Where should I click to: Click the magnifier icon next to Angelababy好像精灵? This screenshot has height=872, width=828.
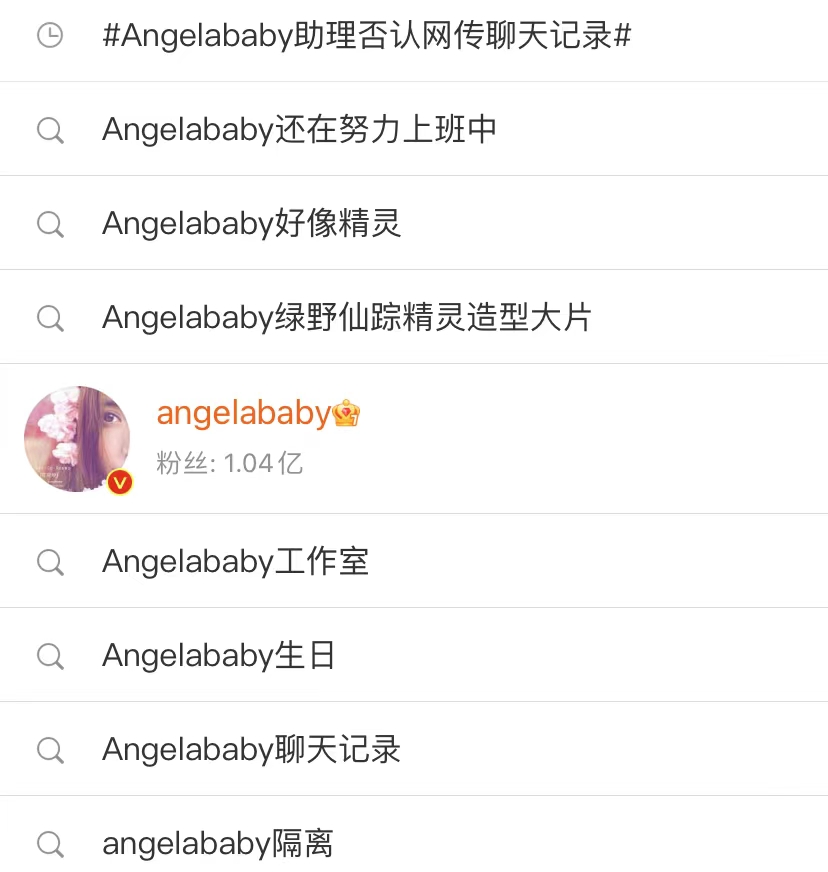pyautogui.click(x=50, y=223)
